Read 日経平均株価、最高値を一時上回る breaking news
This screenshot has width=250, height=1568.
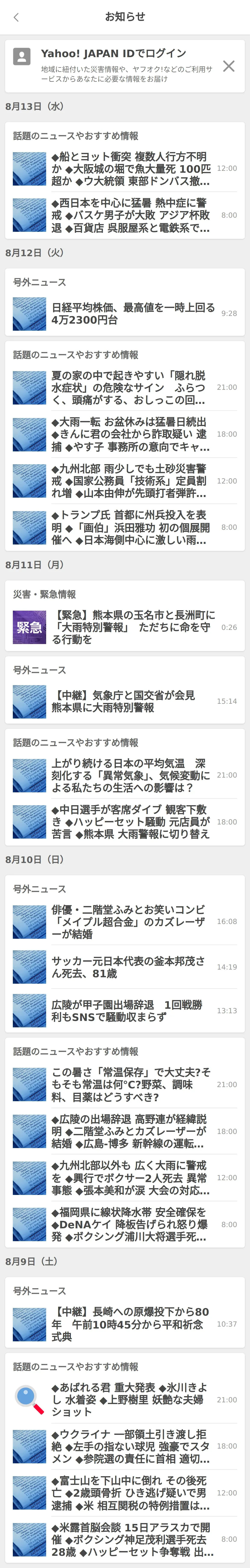(125, 314)
